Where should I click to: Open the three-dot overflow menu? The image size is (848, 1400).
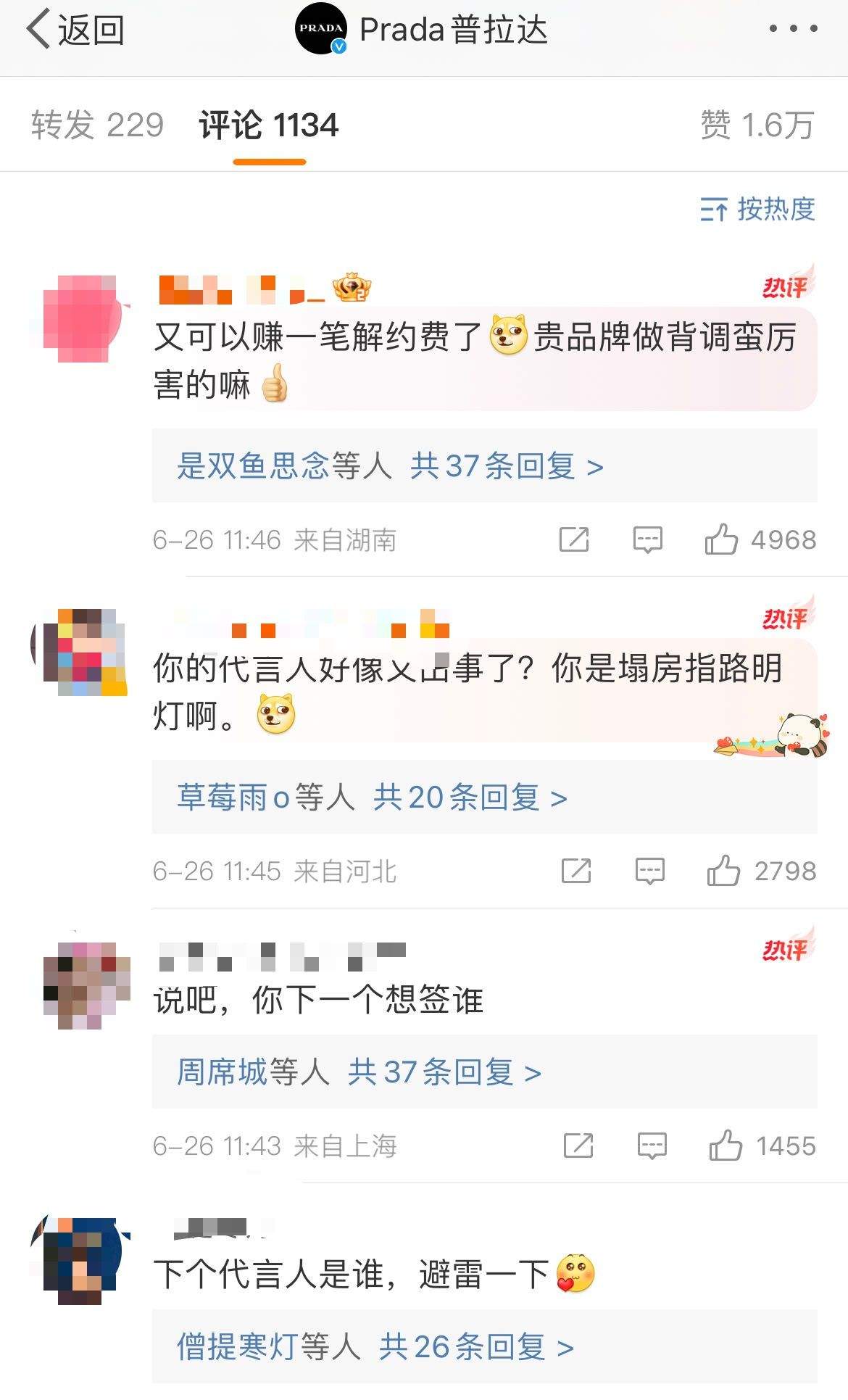point(793,29)
